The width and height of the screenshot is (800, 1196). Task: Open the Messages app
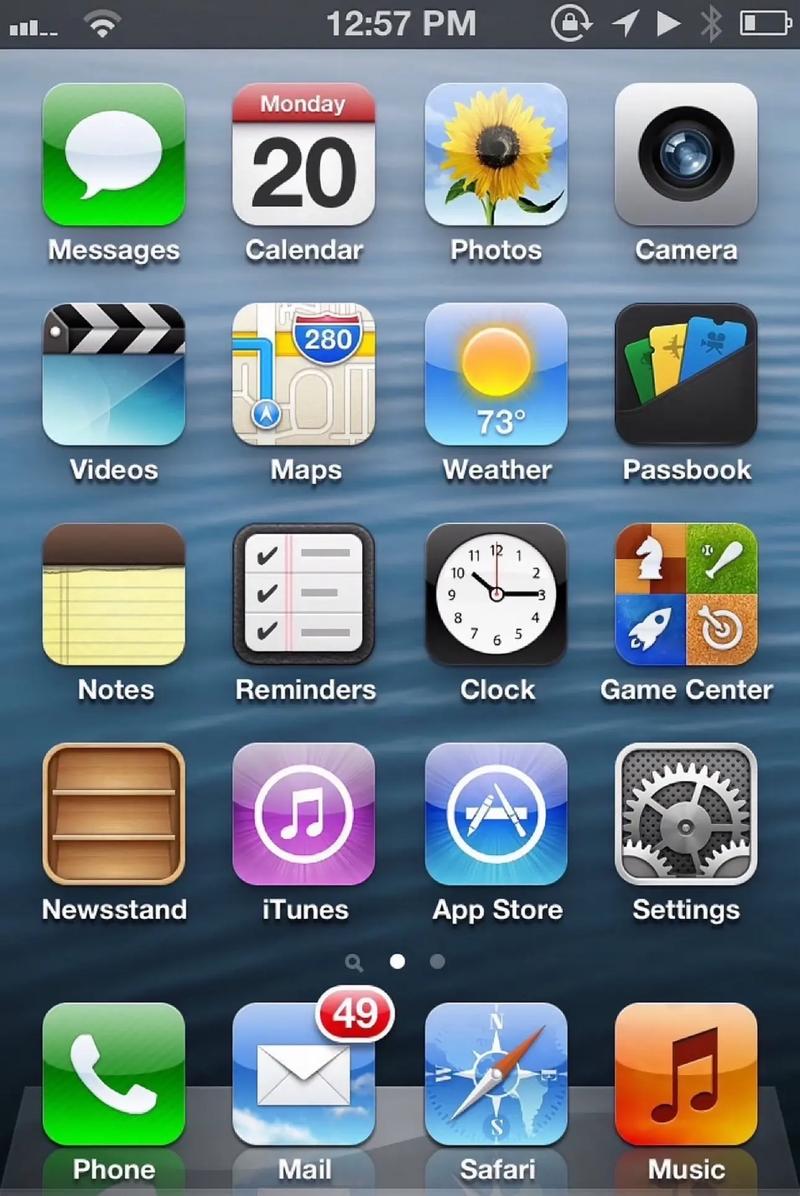(x=114, y=155)
